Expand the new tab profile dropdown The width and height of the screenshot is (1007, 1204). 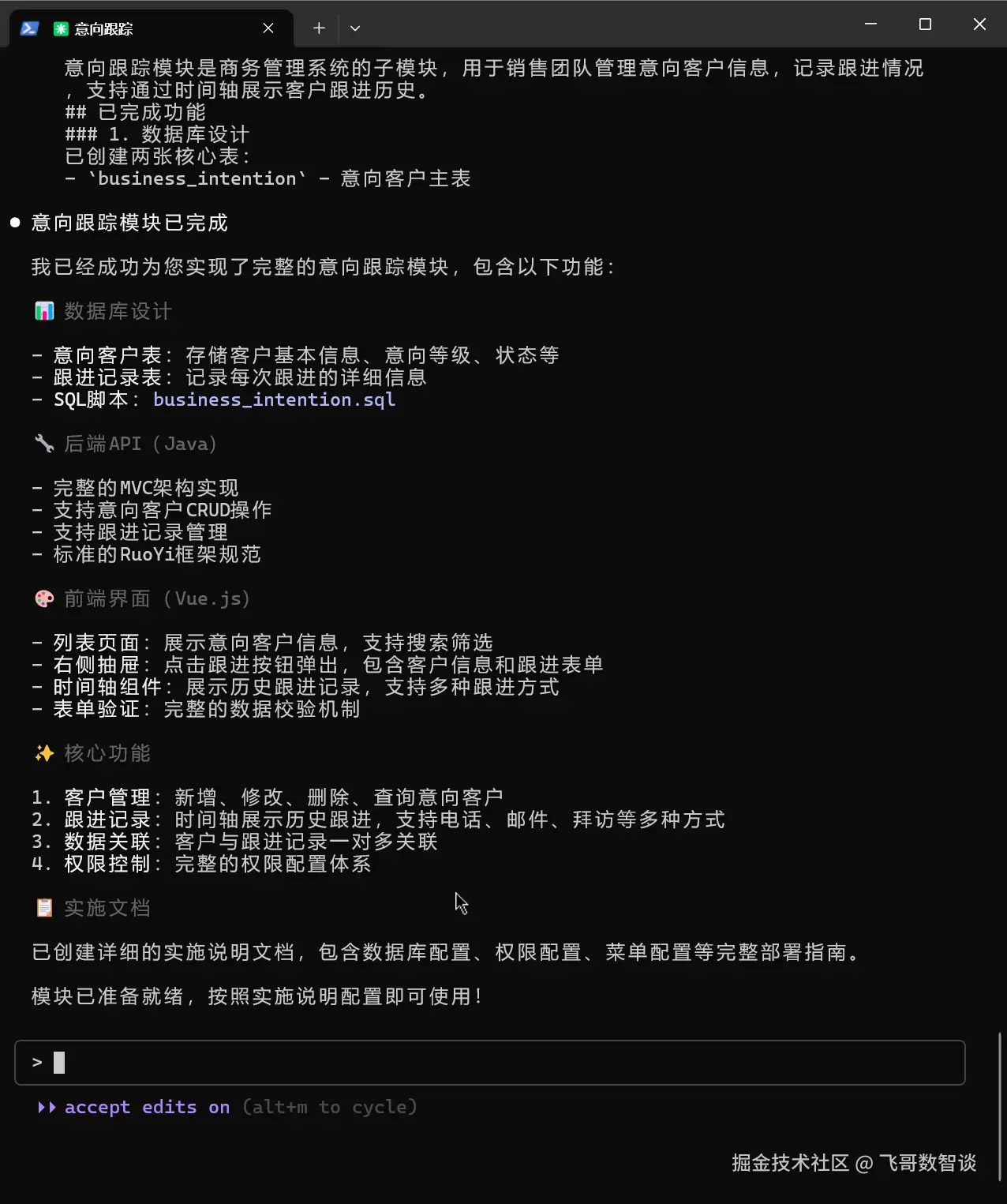pyautogui.click(x=355, y=28)
